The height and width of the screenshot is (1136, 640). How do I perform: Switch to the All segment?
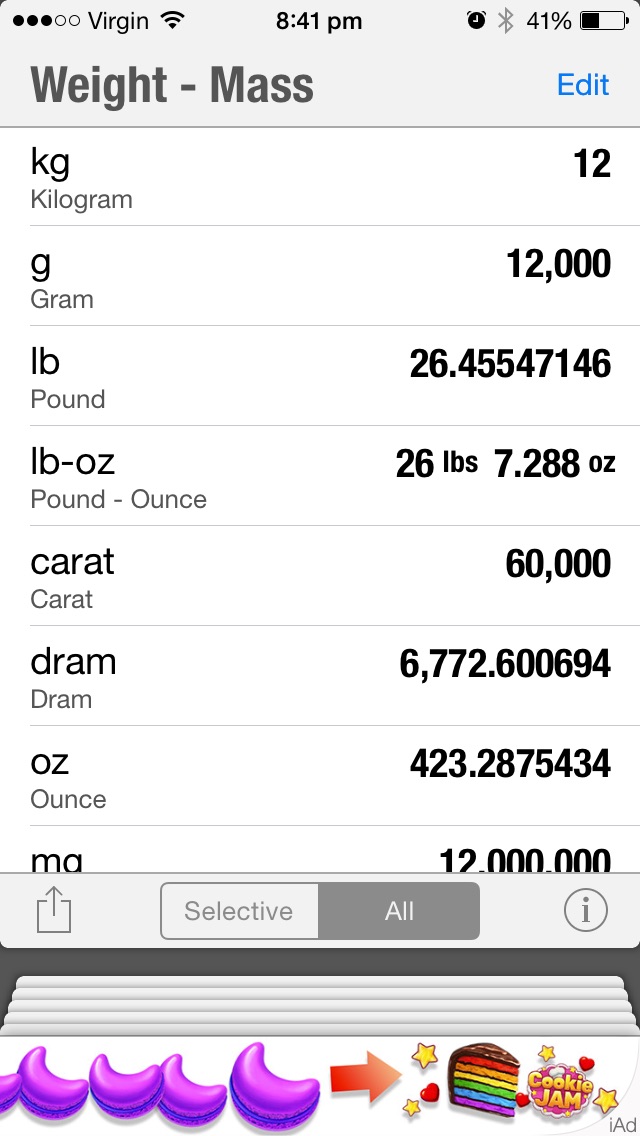tap(399, 911)
